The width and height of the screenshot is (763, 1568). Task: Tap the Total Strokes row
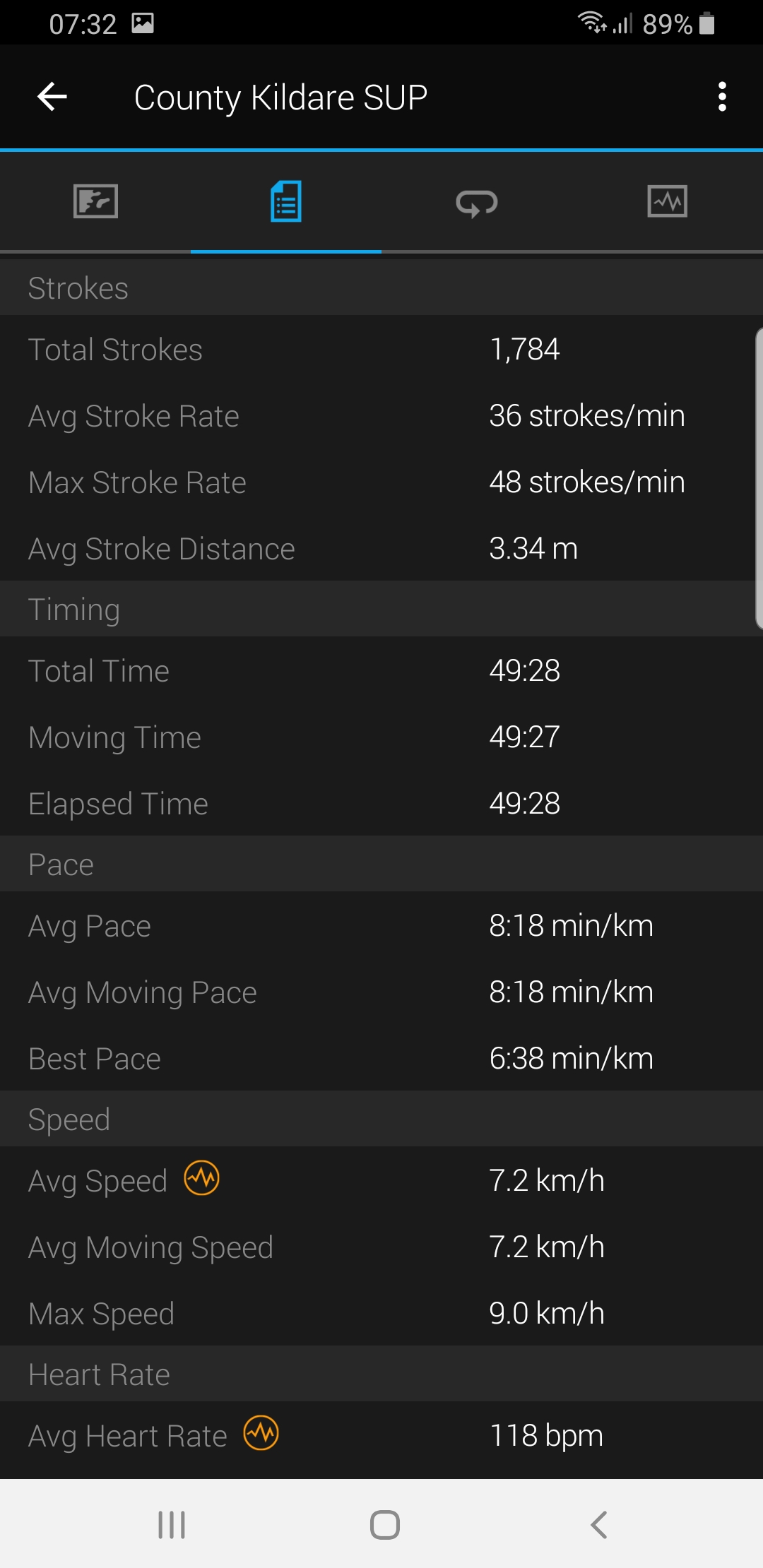pyautogui.click(x=381, y=349)
